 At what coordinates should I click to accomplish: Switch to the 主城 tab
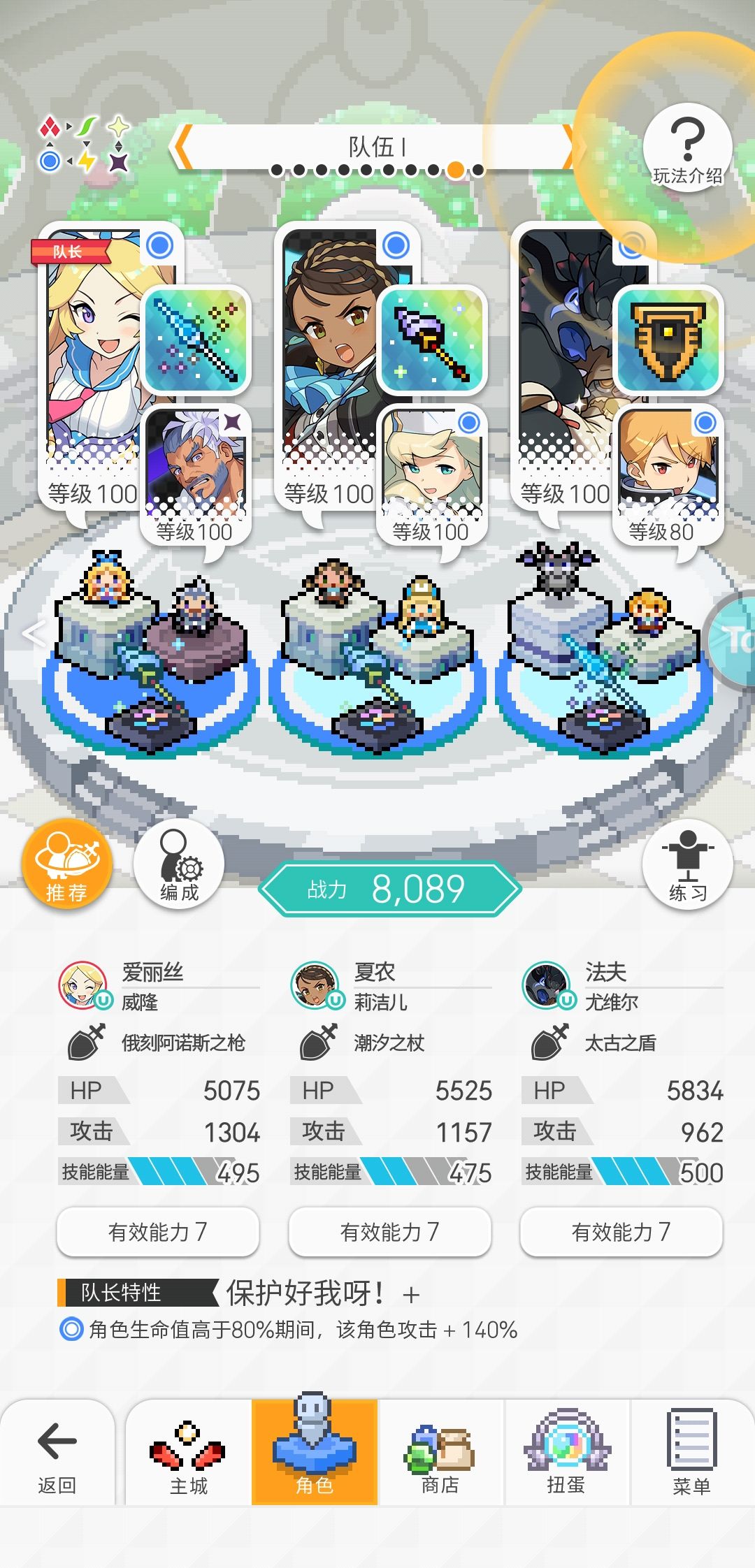click(189, 1453)
